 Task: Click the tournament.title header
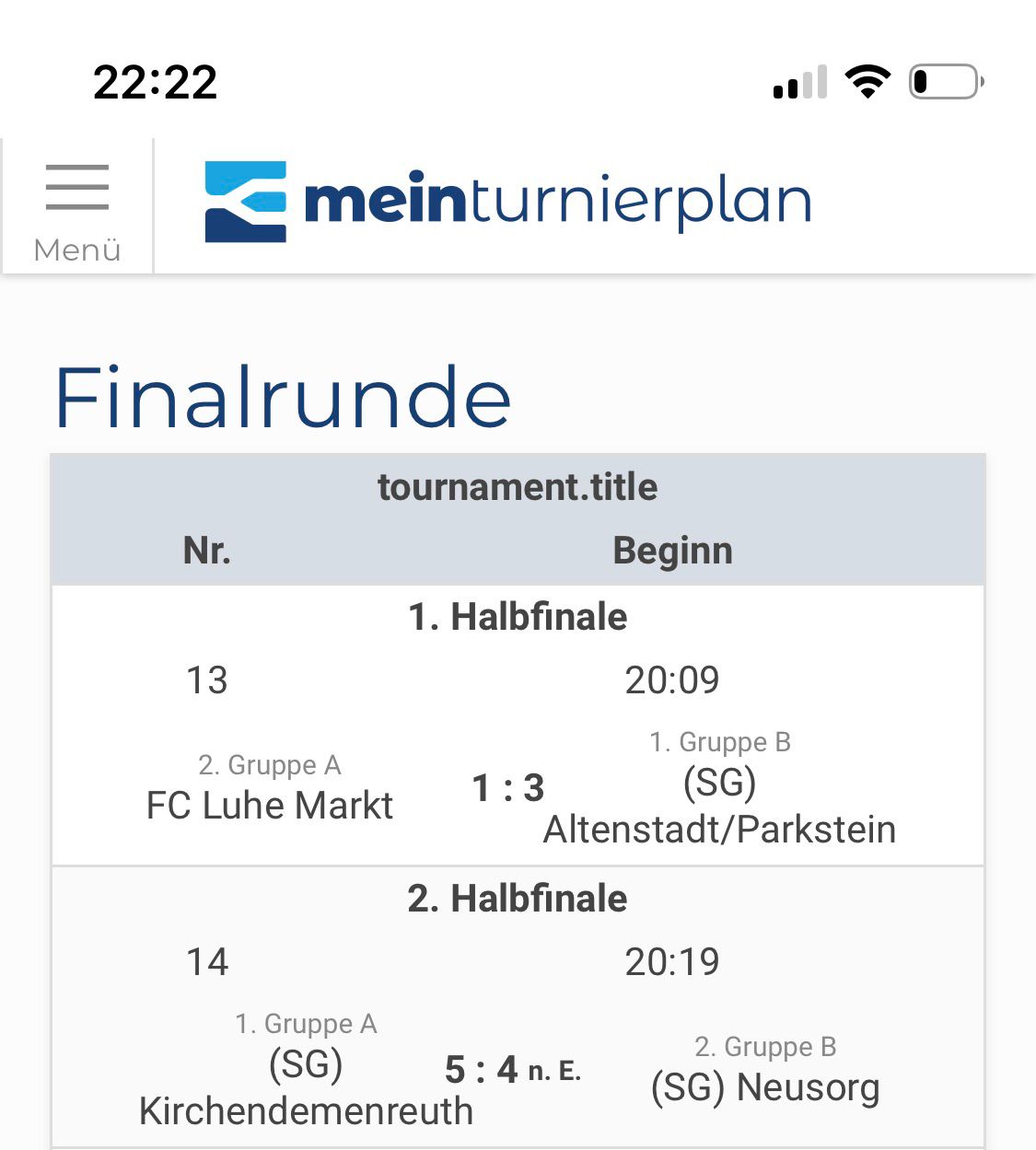(x=518, y=487)
